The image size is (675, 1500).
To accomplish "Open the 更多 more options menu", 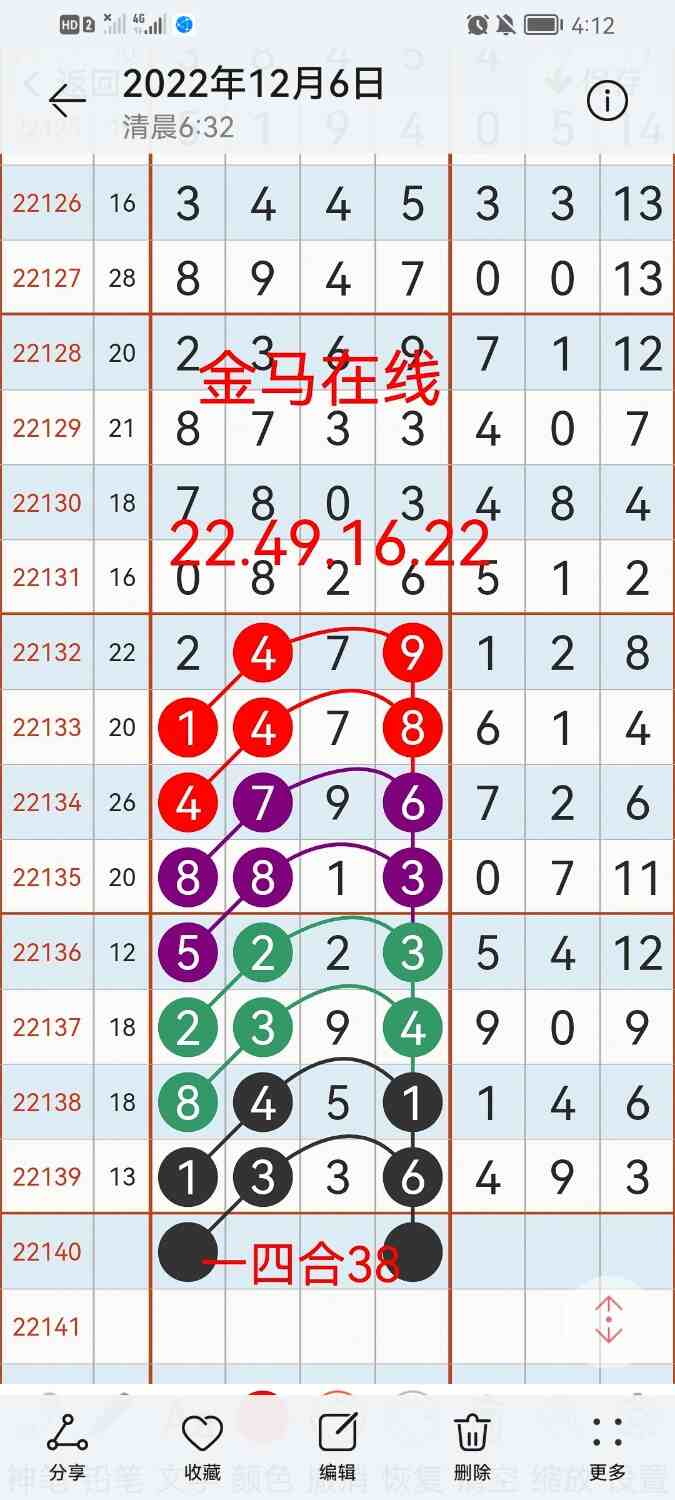I will point(607,1447).
